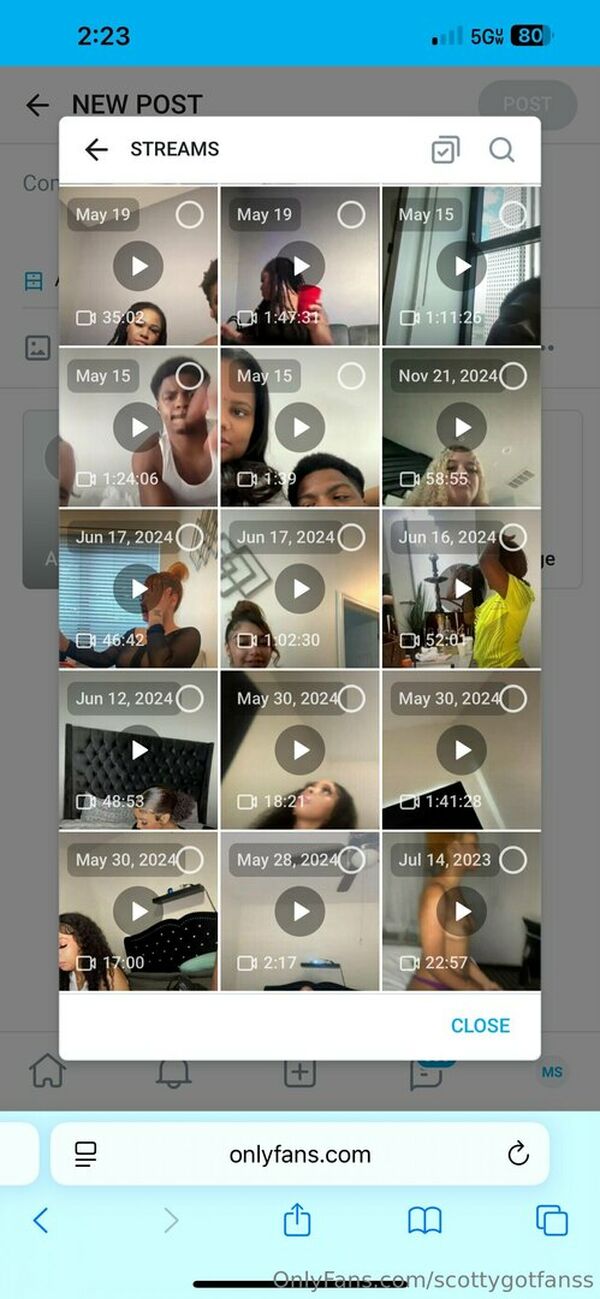600x1299 pixels.
Task: Reload the onlyfans.com page
Action: pyautogui.click(x=518, y=1154)
